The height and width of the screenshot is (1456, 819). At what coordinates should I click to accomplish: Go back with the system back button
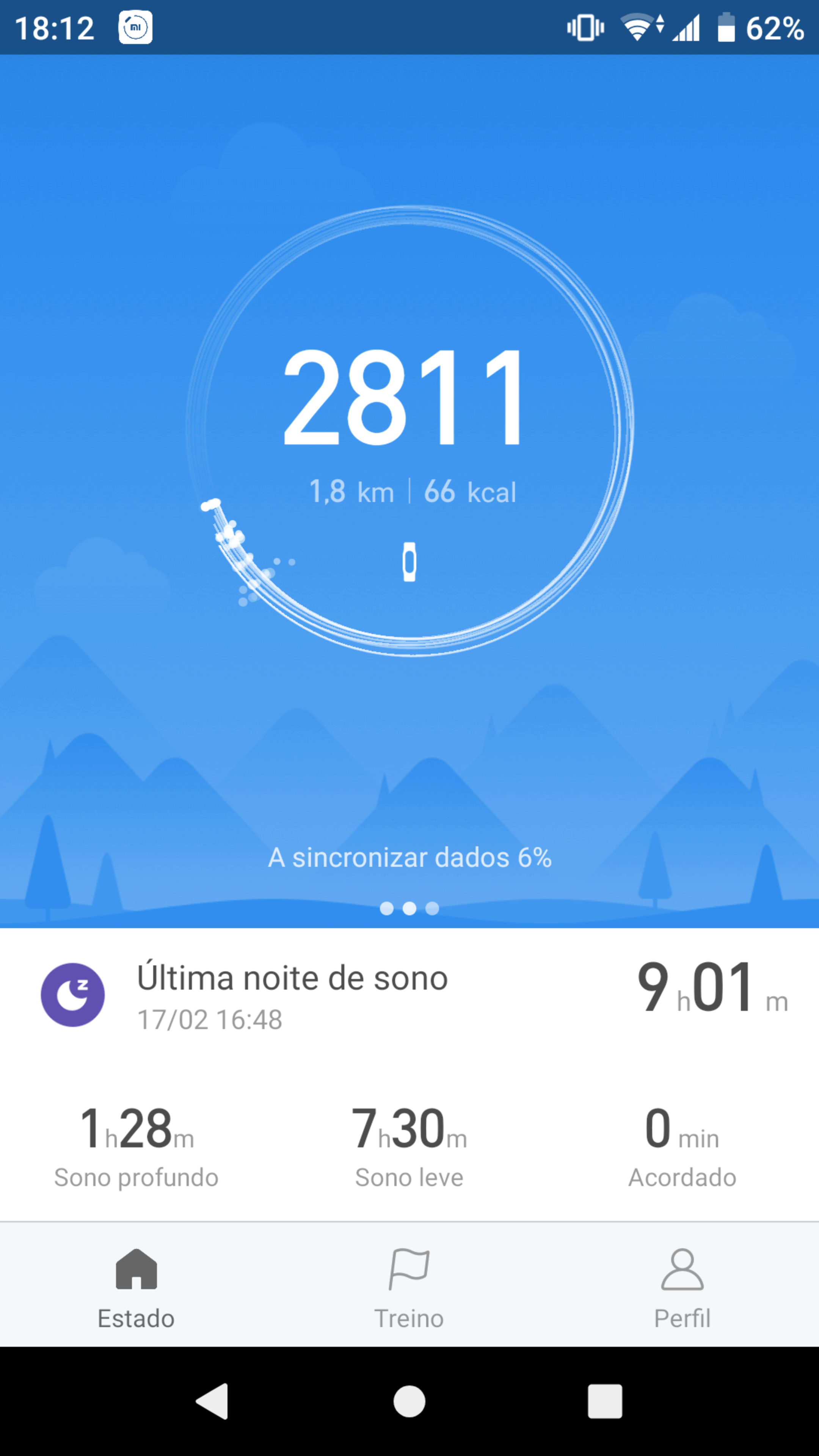click(x=212, y=1401)
